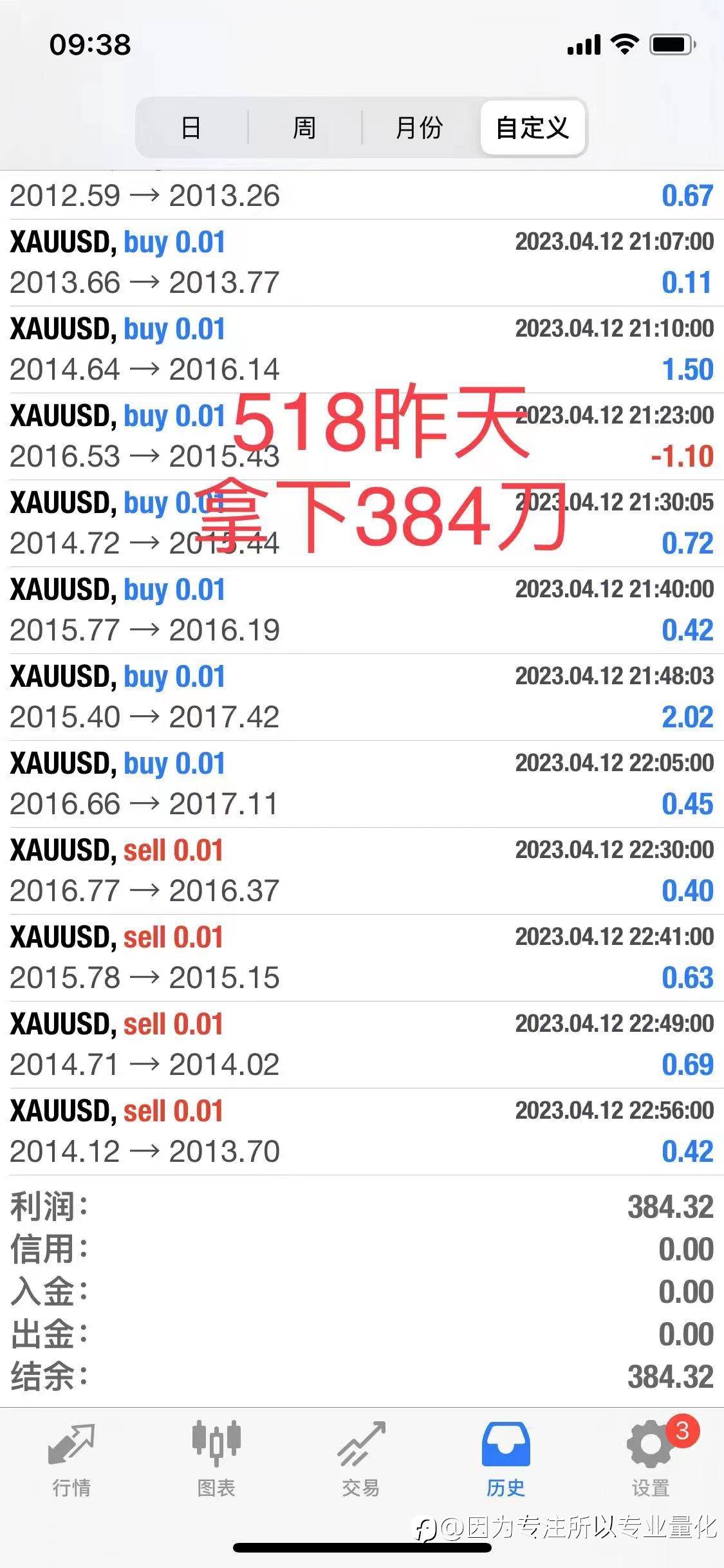Screen dimensions: 724x1568
Task: Open 设置 with the 3 badge
Action: tap(651, 1459)
